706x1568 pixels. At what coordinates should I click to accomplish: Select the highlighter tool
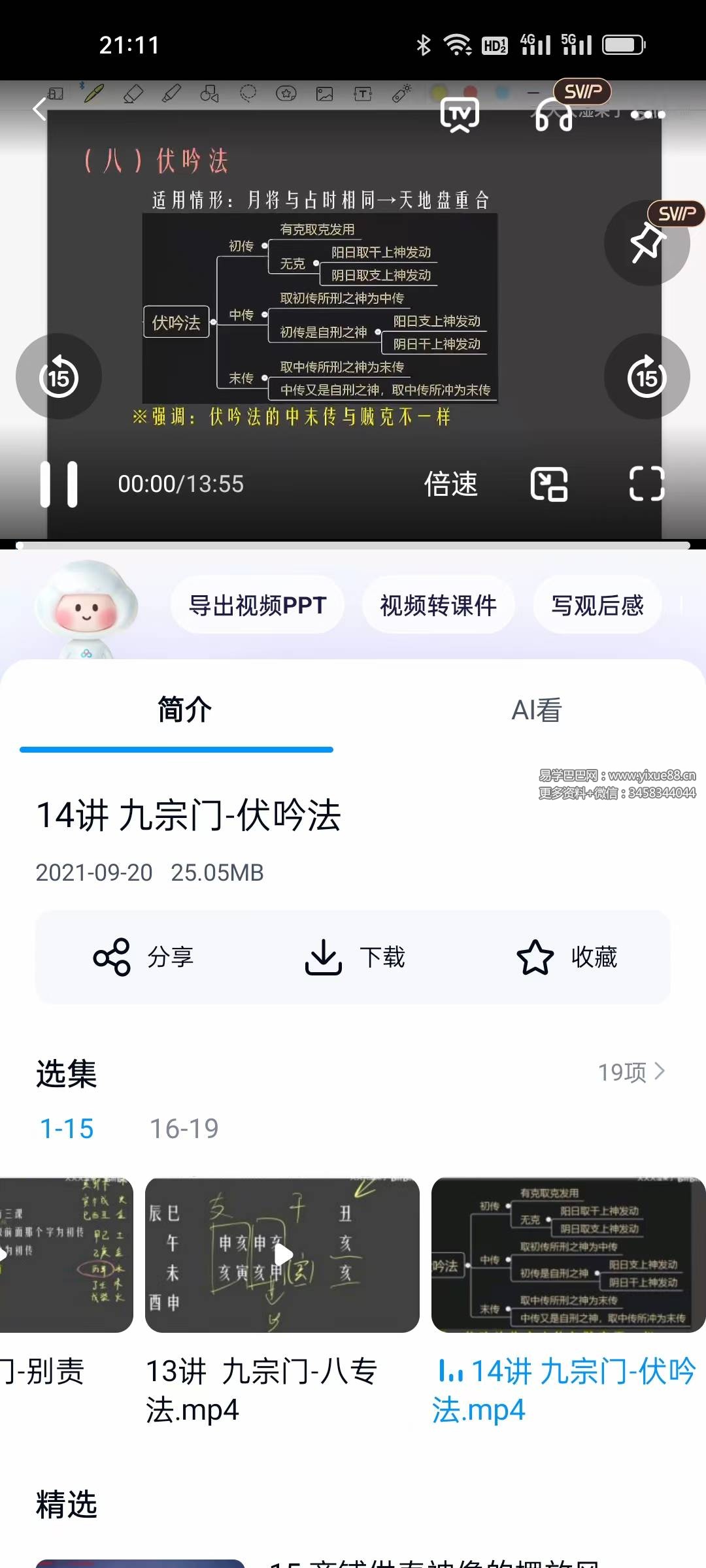171,93
